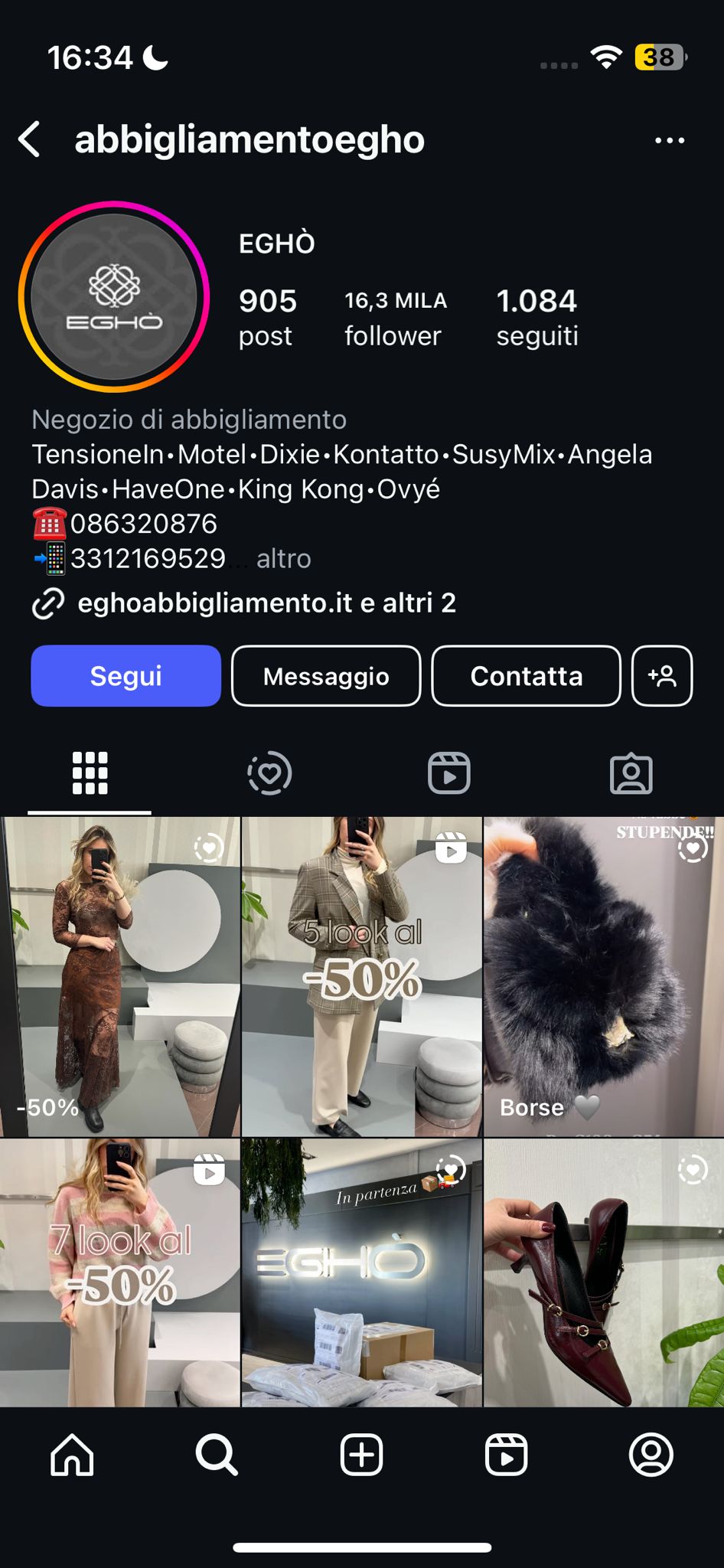Tap the Messaggio button

tap(326, 675)
